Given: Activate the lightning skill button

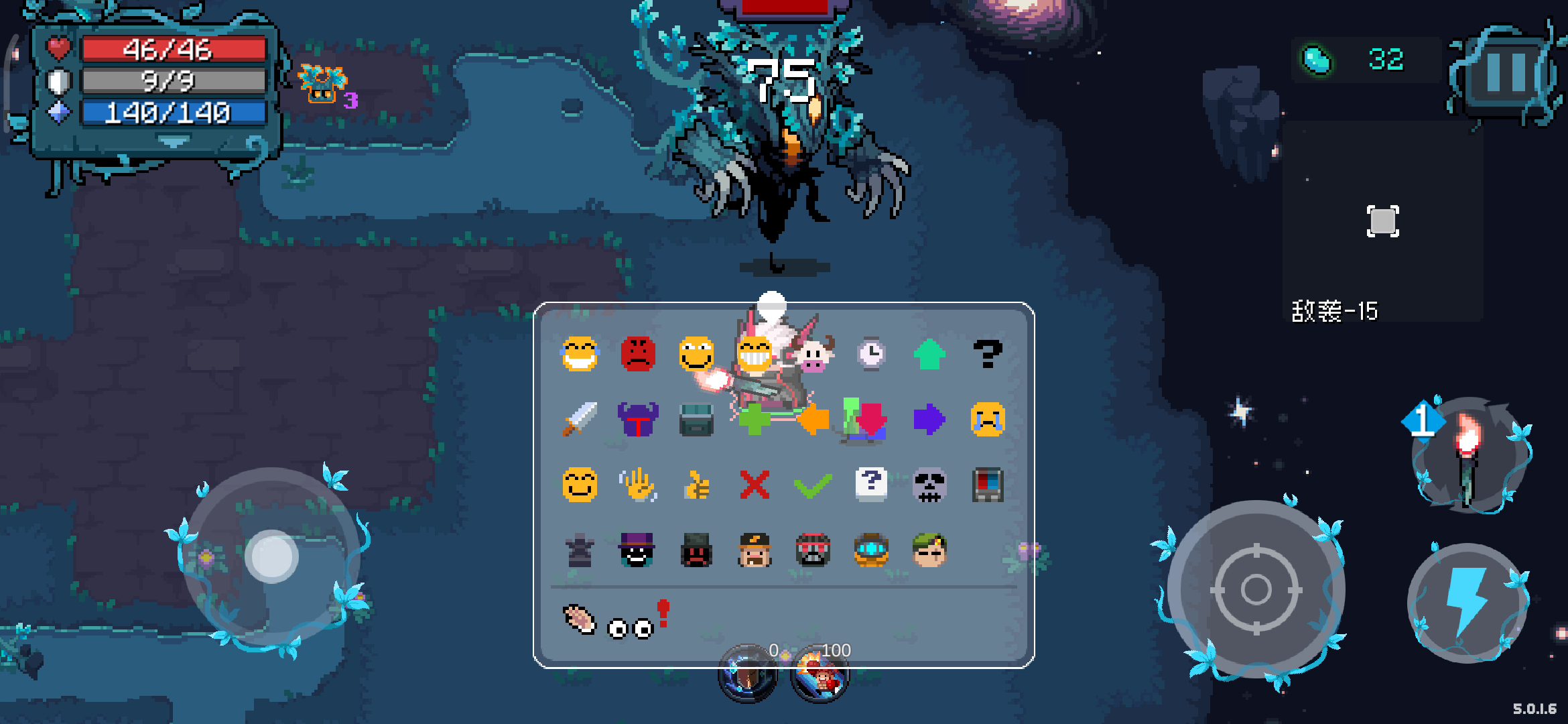Looking at the screenshot, I should [x=1467, y=601].
